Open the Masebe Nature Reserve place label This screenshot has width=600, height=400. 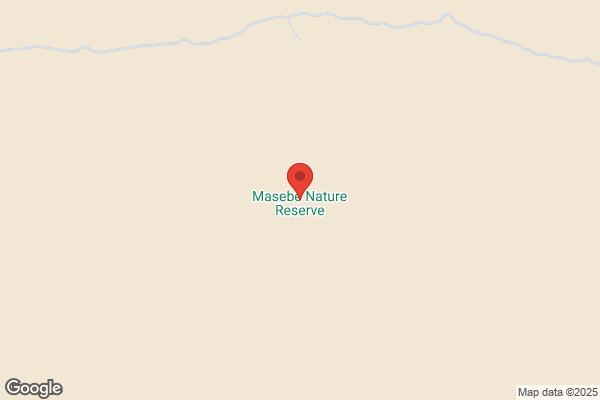click(x=300, y=203)
